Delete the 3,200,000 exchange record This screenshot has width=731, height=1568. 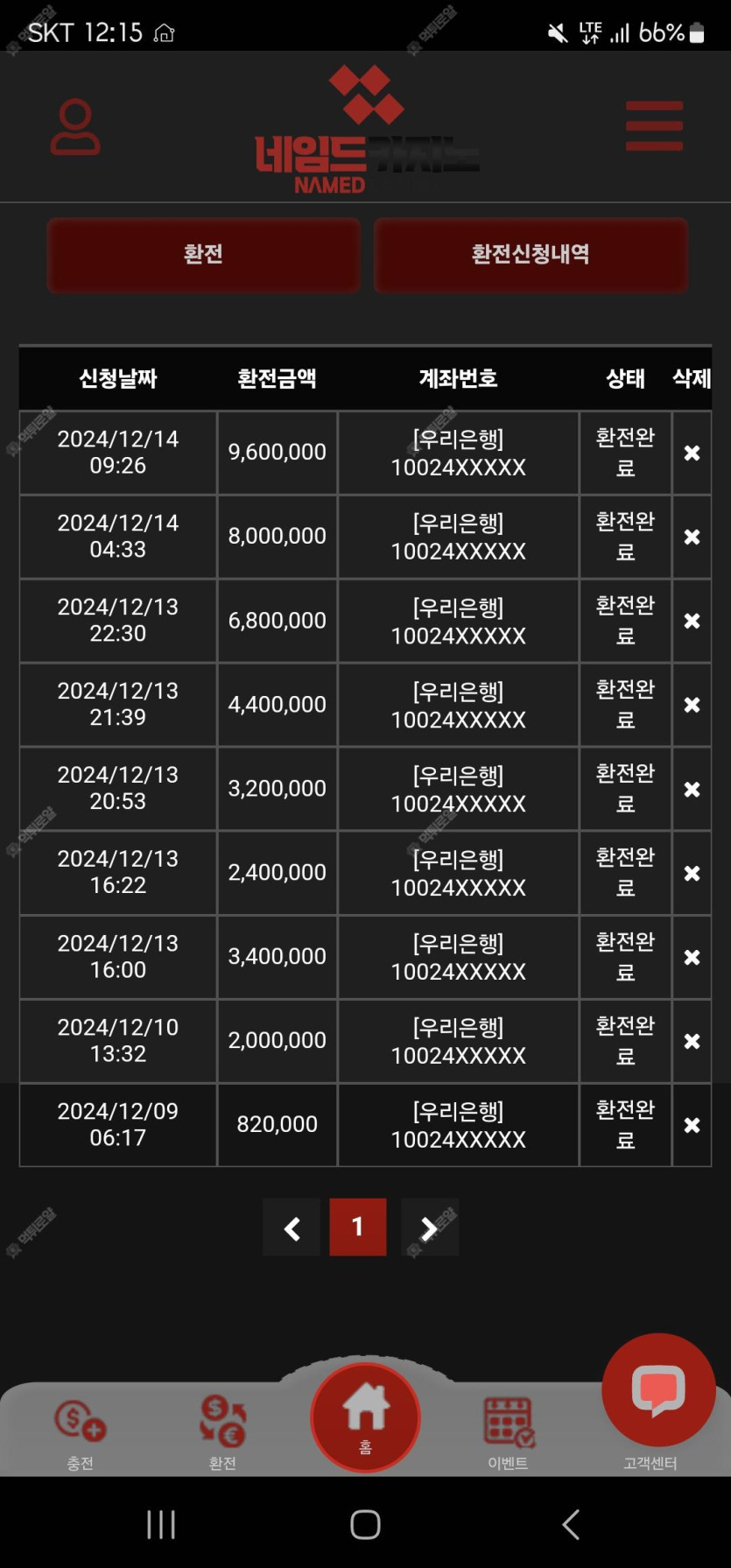[x=692, y=789]
